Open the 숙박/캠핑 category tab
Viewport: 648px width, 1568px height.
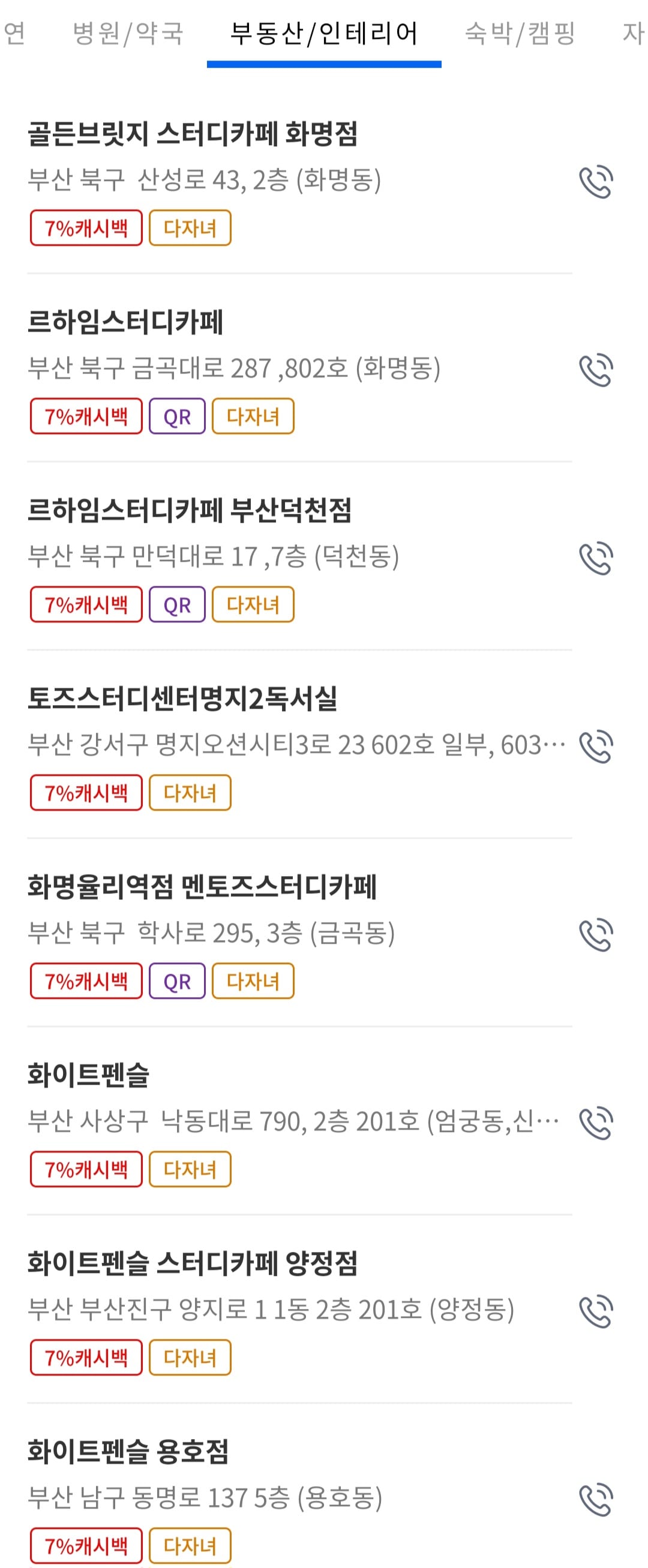click(521, 35)
